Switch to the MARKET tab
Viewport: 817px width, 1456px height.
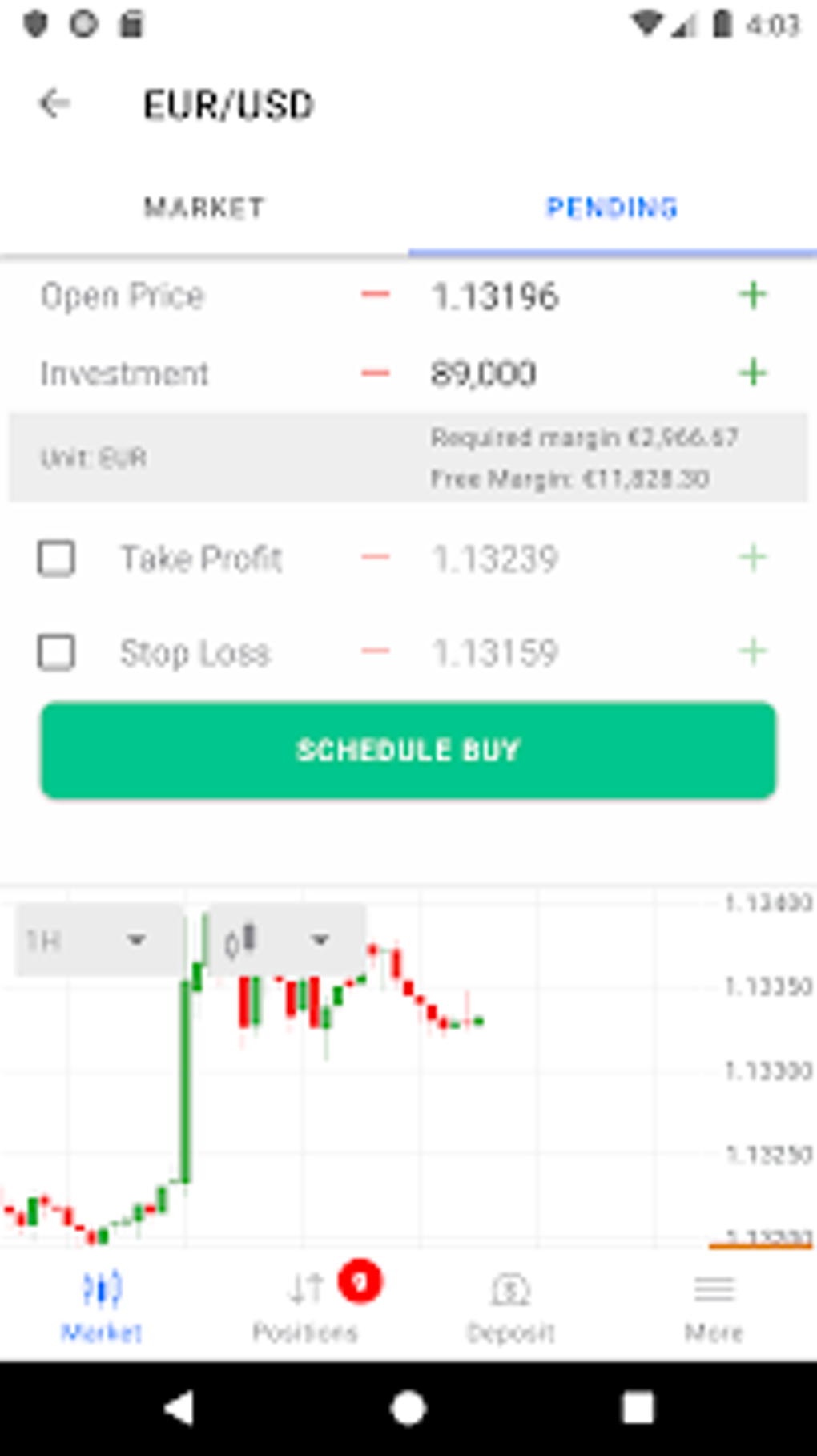coord(203,208)
